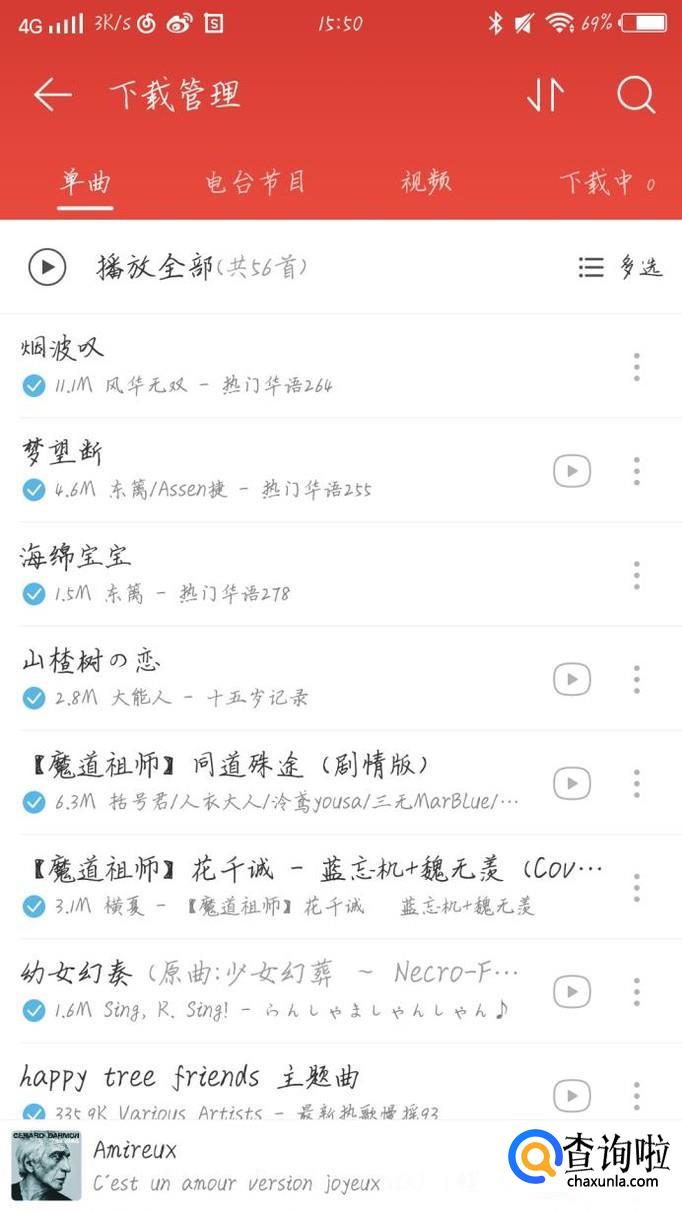Watch the video for 幼女幻奏

click(572, 991)
